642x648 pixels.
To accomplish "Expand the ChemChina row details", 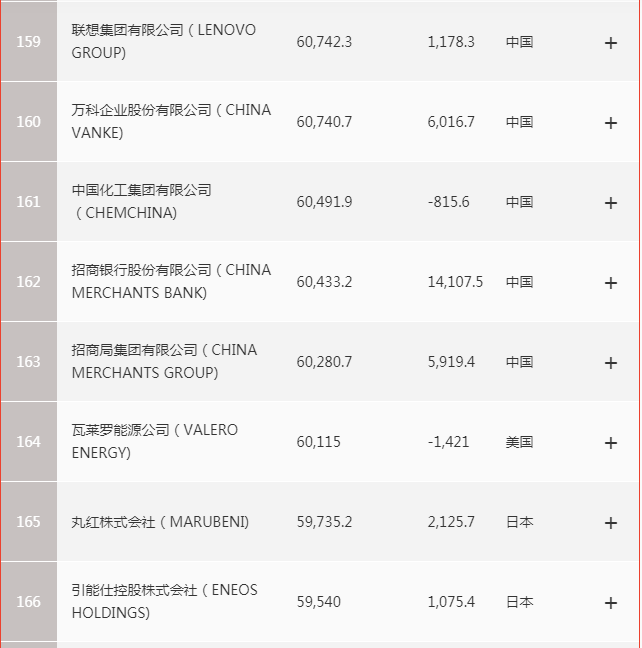I will coord(611,203).
